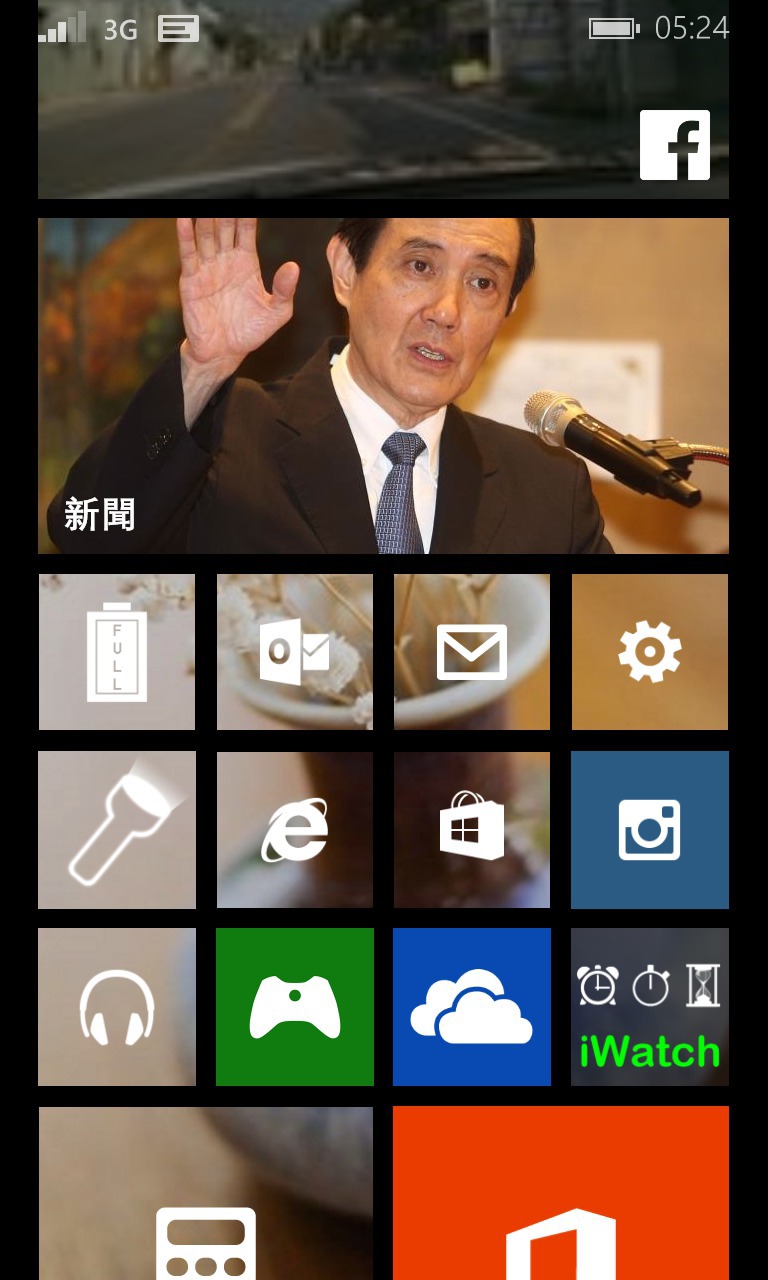The height and width of the screenshot is (1280, 768).
Task: Open the Xbox Games tile
Action: click(295, 1007)
